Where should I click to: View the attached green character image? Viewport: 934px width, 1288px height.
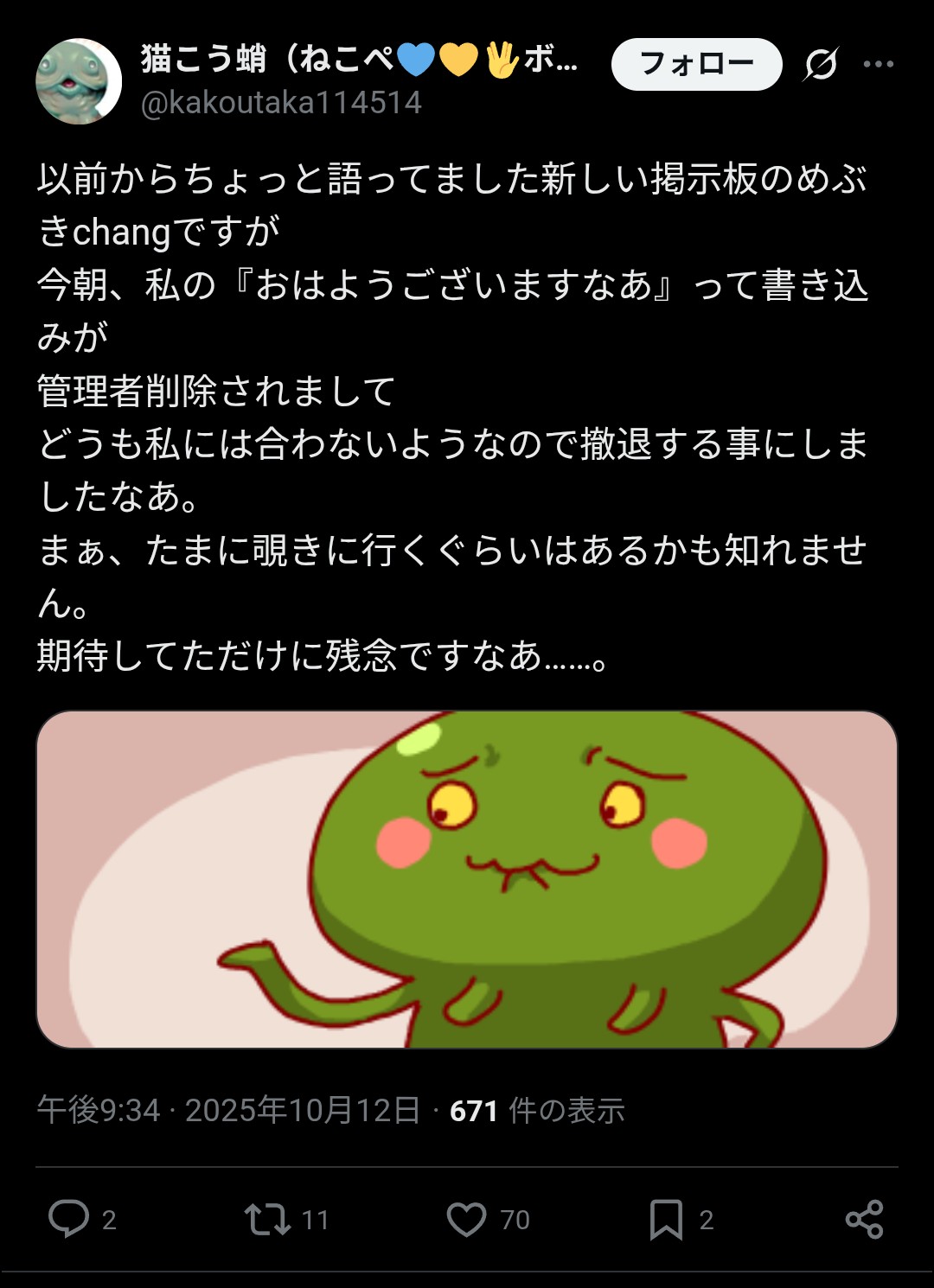[467, 878]
